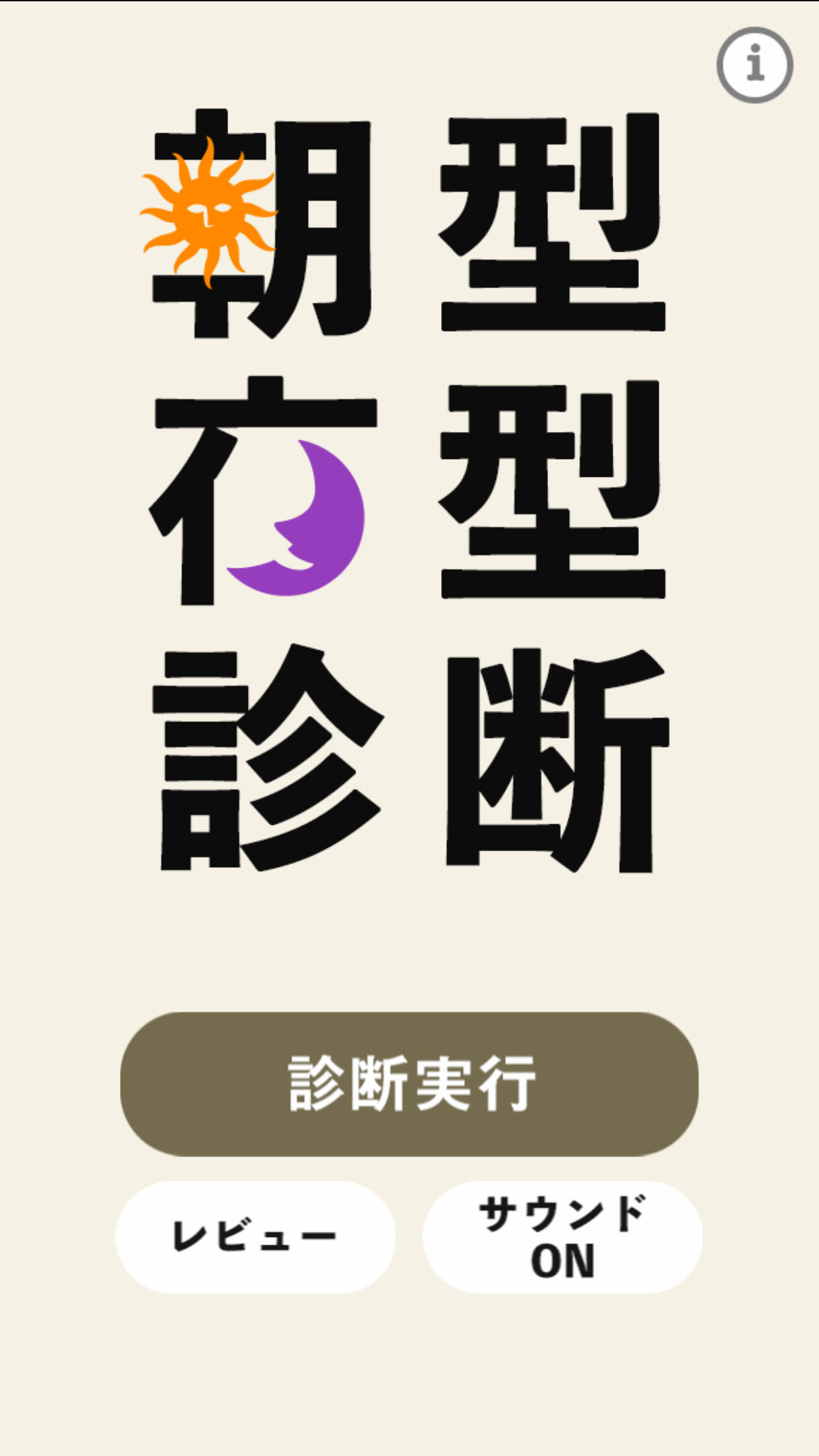
Task: Start the diagnosis with 診断実行
Action: pyautogui.click(x=409, y=1084)
